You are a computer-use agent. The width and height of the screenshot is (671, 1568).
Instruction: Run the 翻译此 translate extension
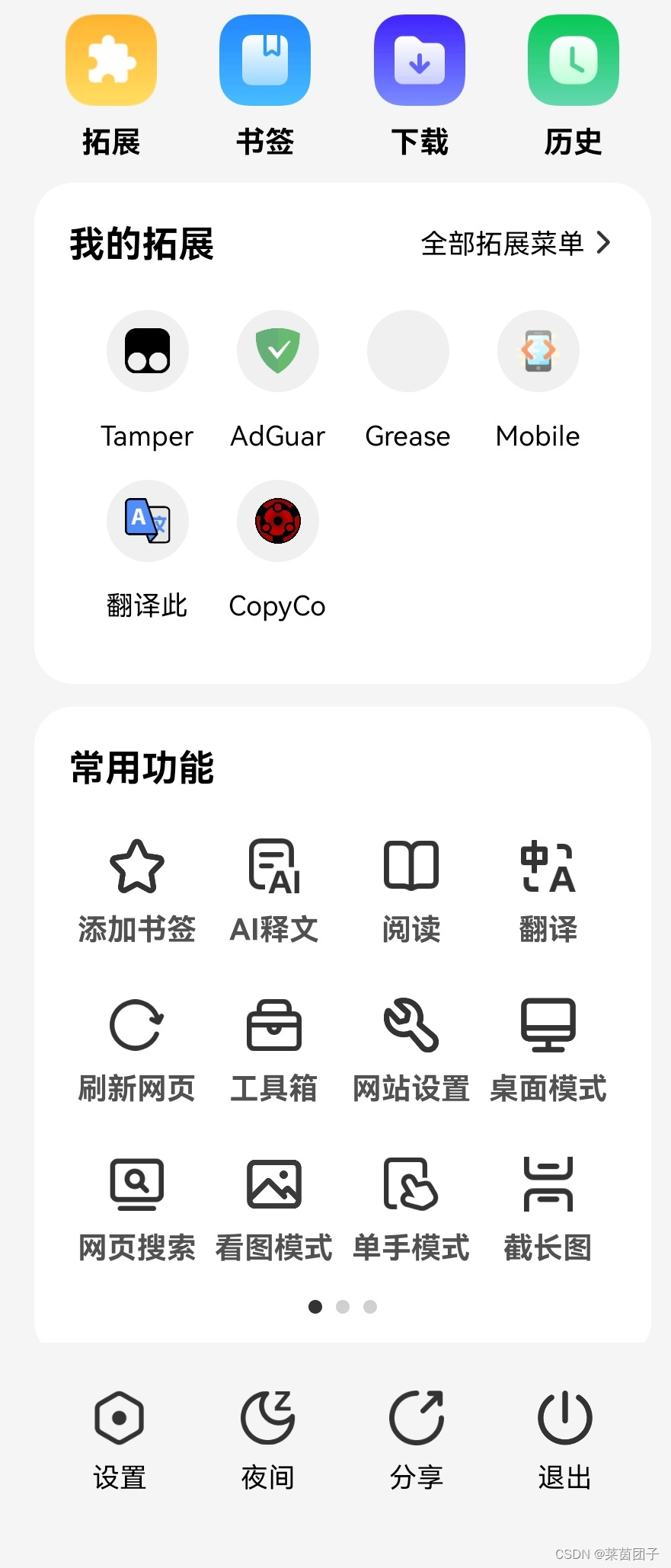coord(148,521)
